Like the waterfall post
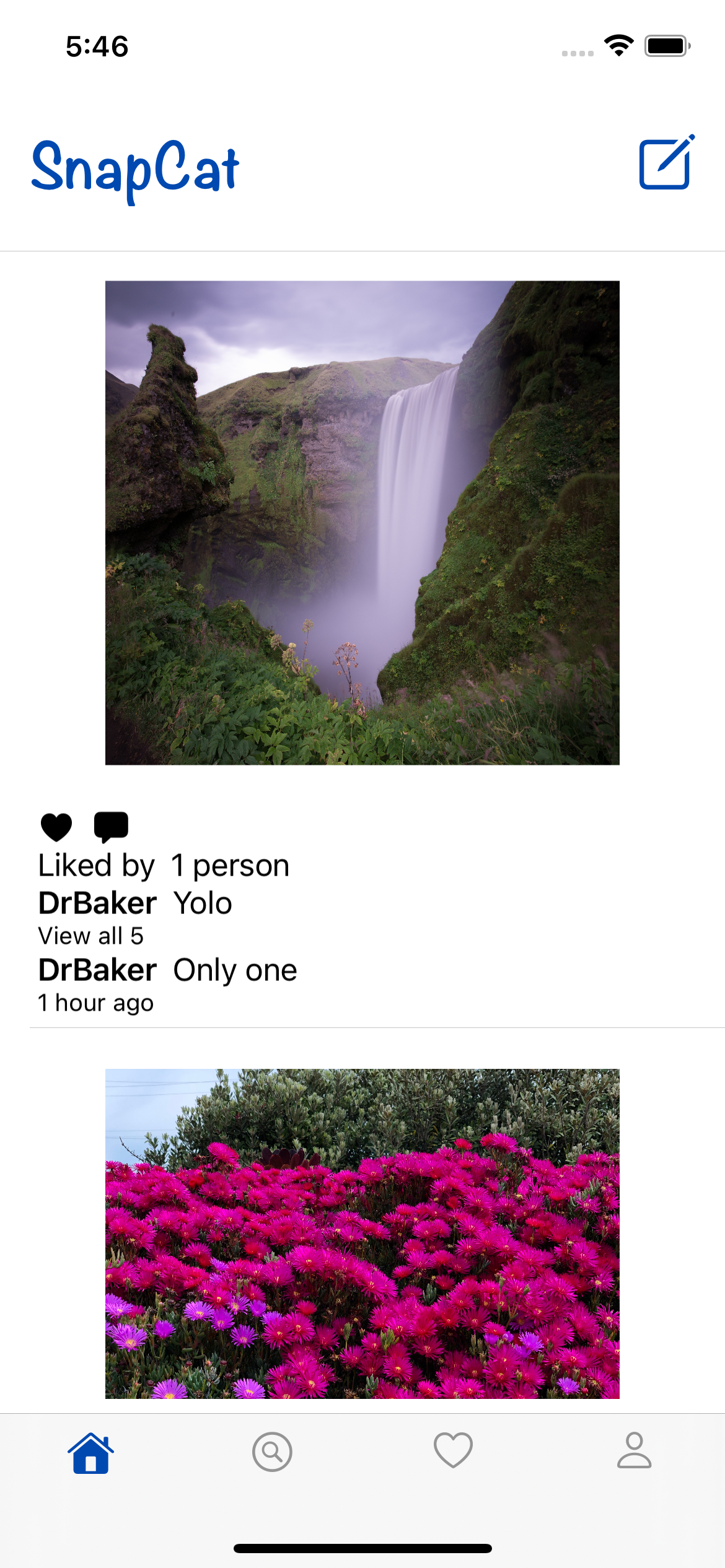Viewport: 725px width, 1568px height. [56, 827]
